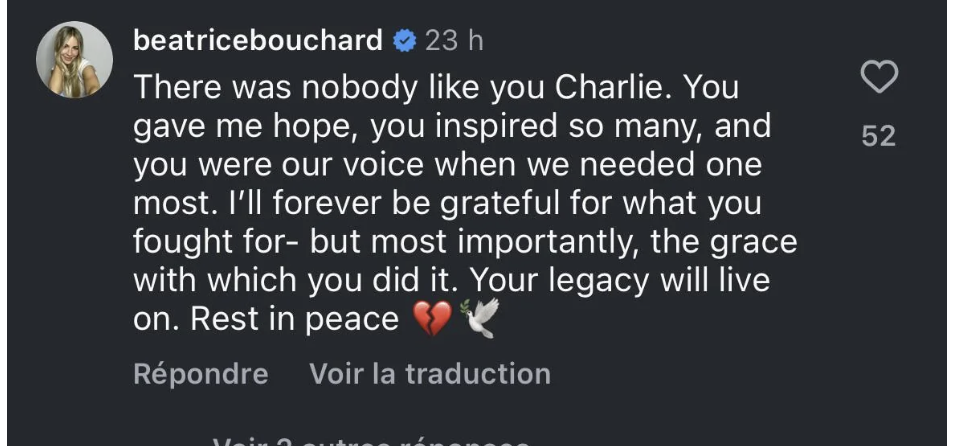Open beatricebouchard's profile picture
954x446 pixels.
coord(73,60)
